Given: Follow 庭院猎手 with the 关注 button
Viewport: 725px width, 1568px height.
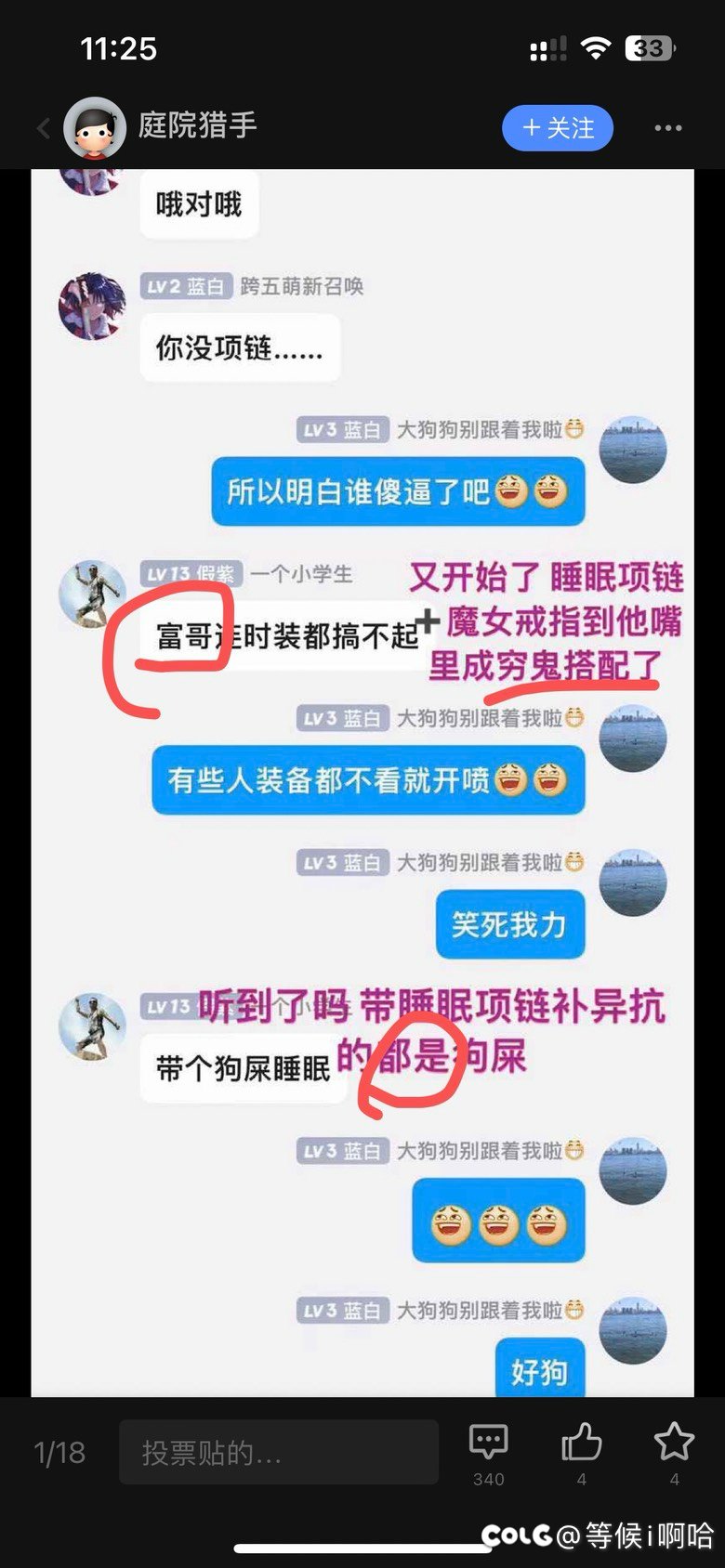Looking at the screenshot, I should pos(558,128).
